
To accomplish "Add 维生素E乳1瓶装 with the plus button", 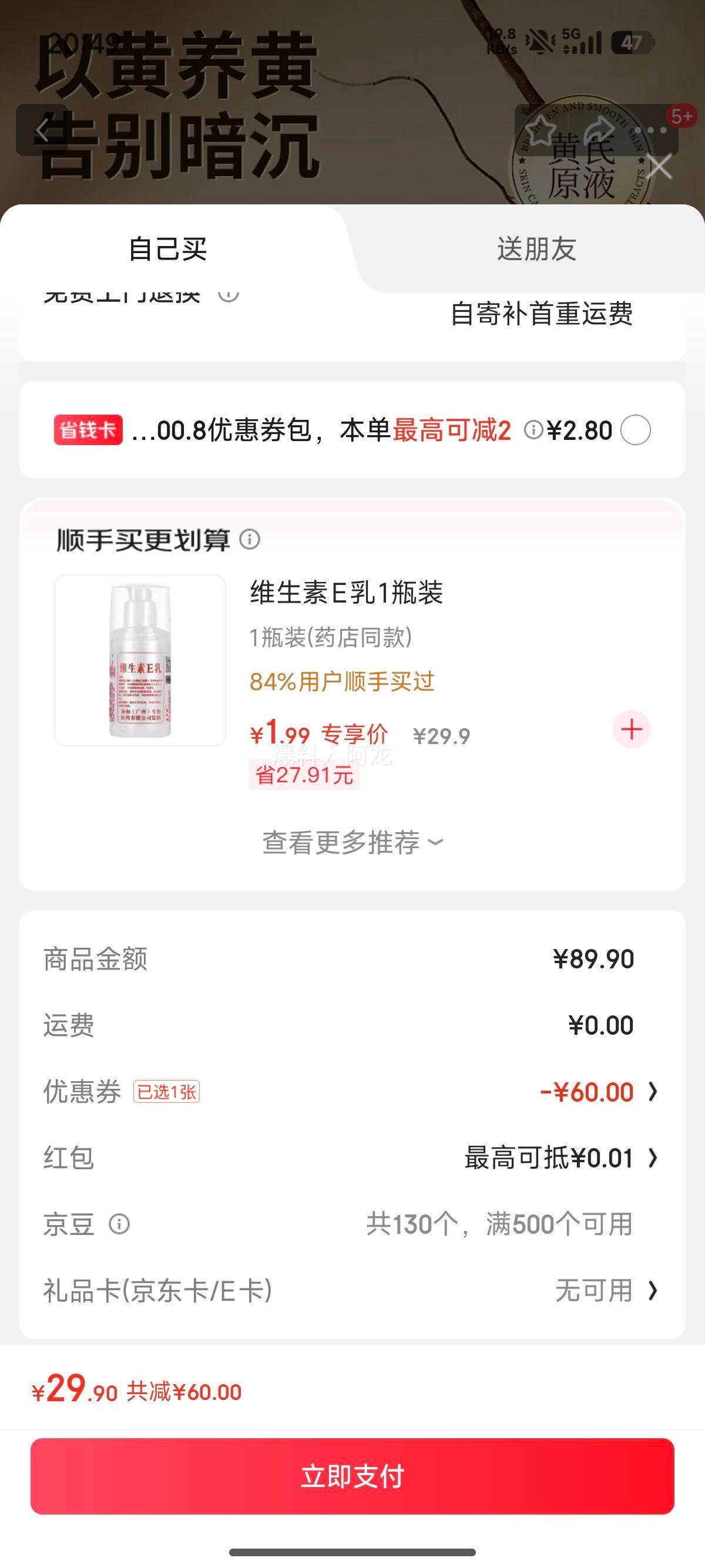I will tap(632, 729).
